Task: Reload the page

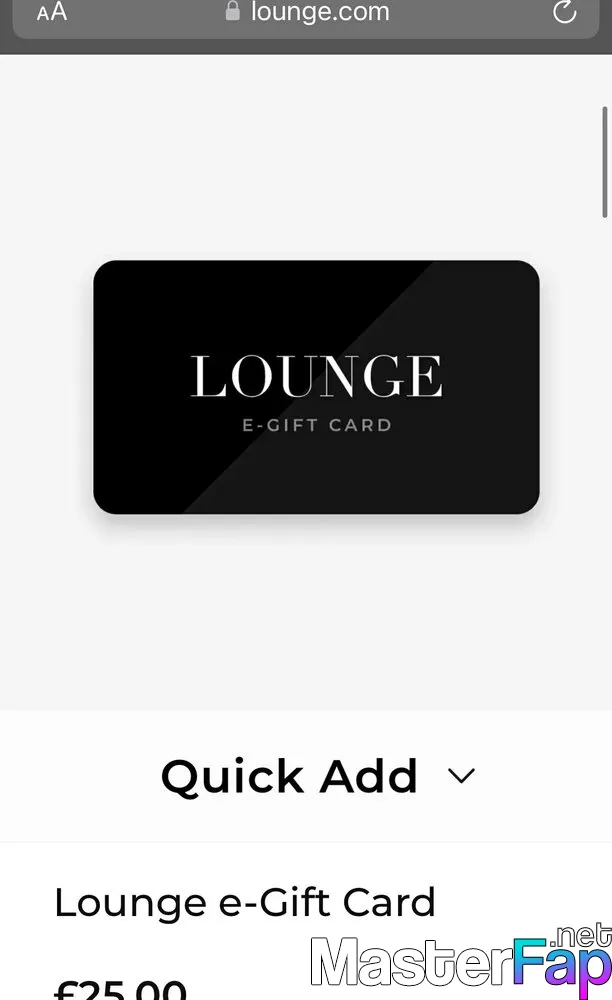Action: coord(564,11)
